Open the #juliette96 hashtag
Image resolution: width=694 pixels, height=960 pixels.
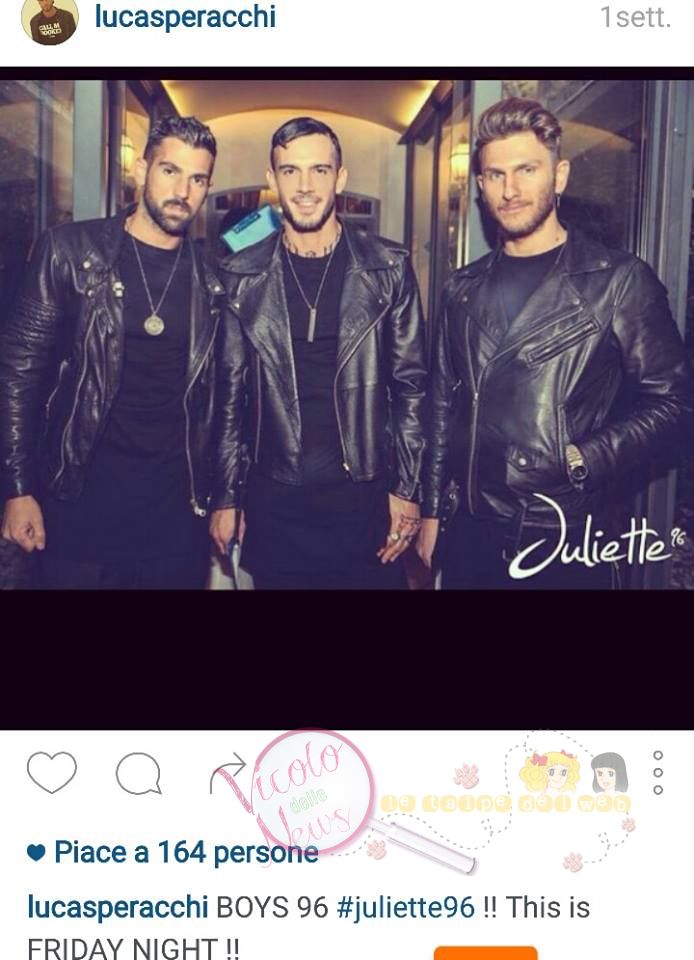(405, 908)
